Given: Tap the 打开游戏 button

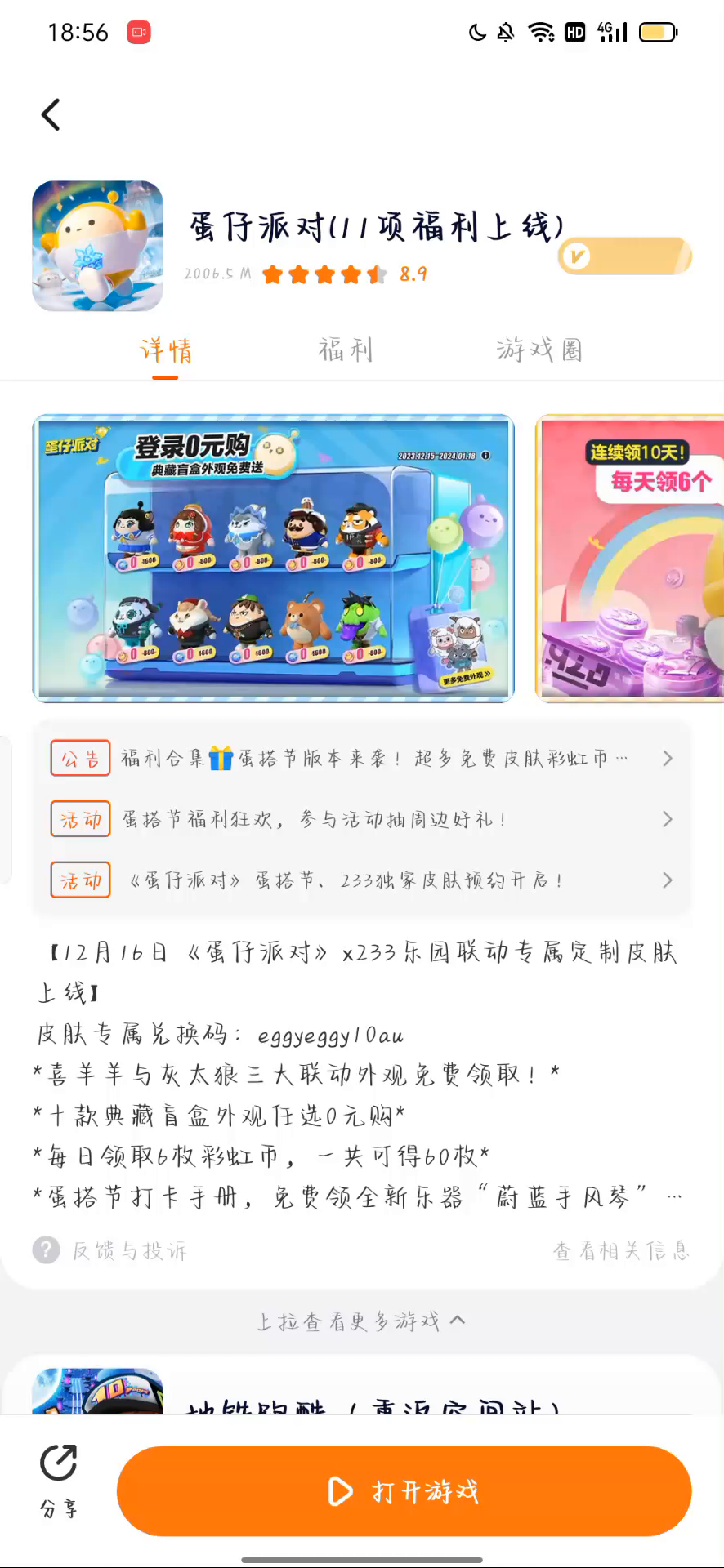Looking at the screenshot, I should pyautogui.click(x=404, y=1491).
